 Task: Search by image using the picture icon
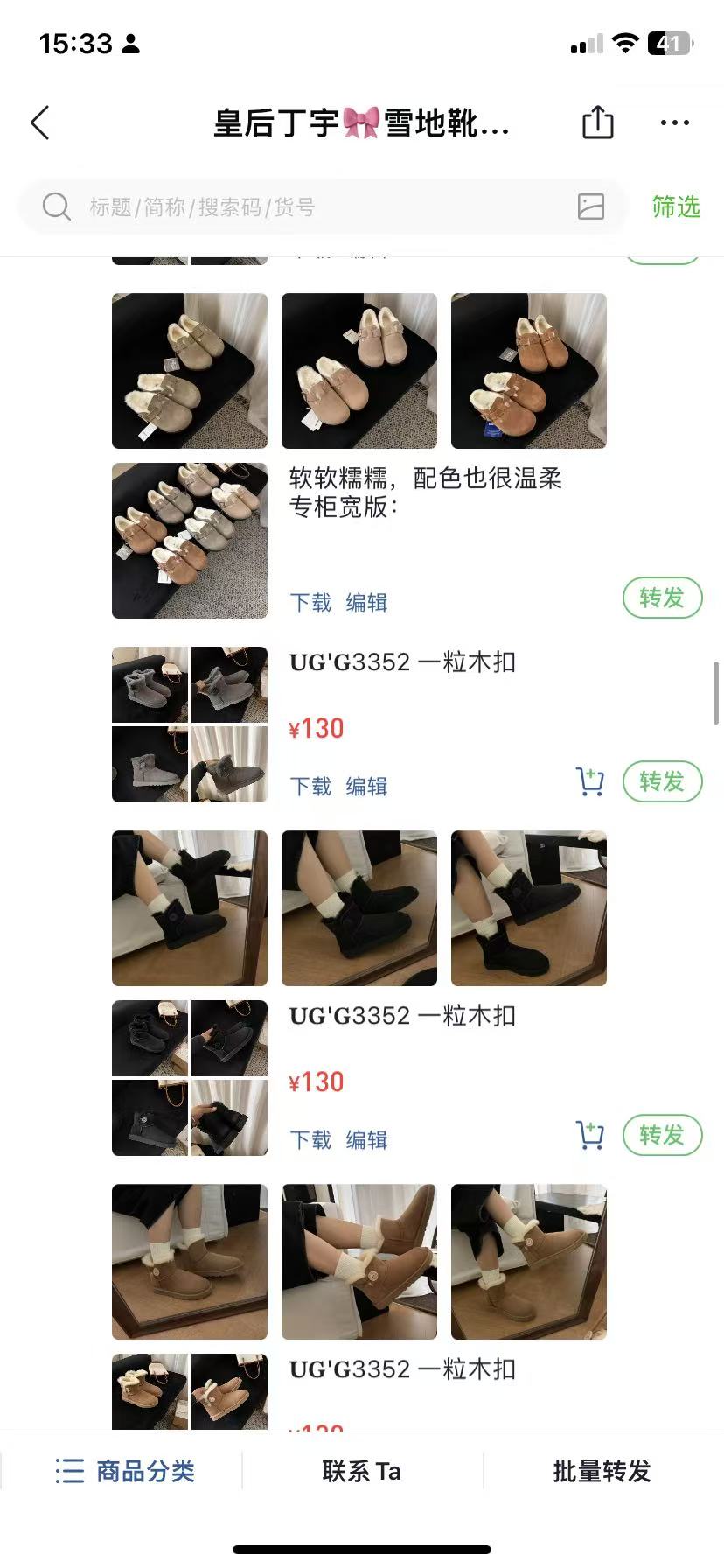click(591, 206)
